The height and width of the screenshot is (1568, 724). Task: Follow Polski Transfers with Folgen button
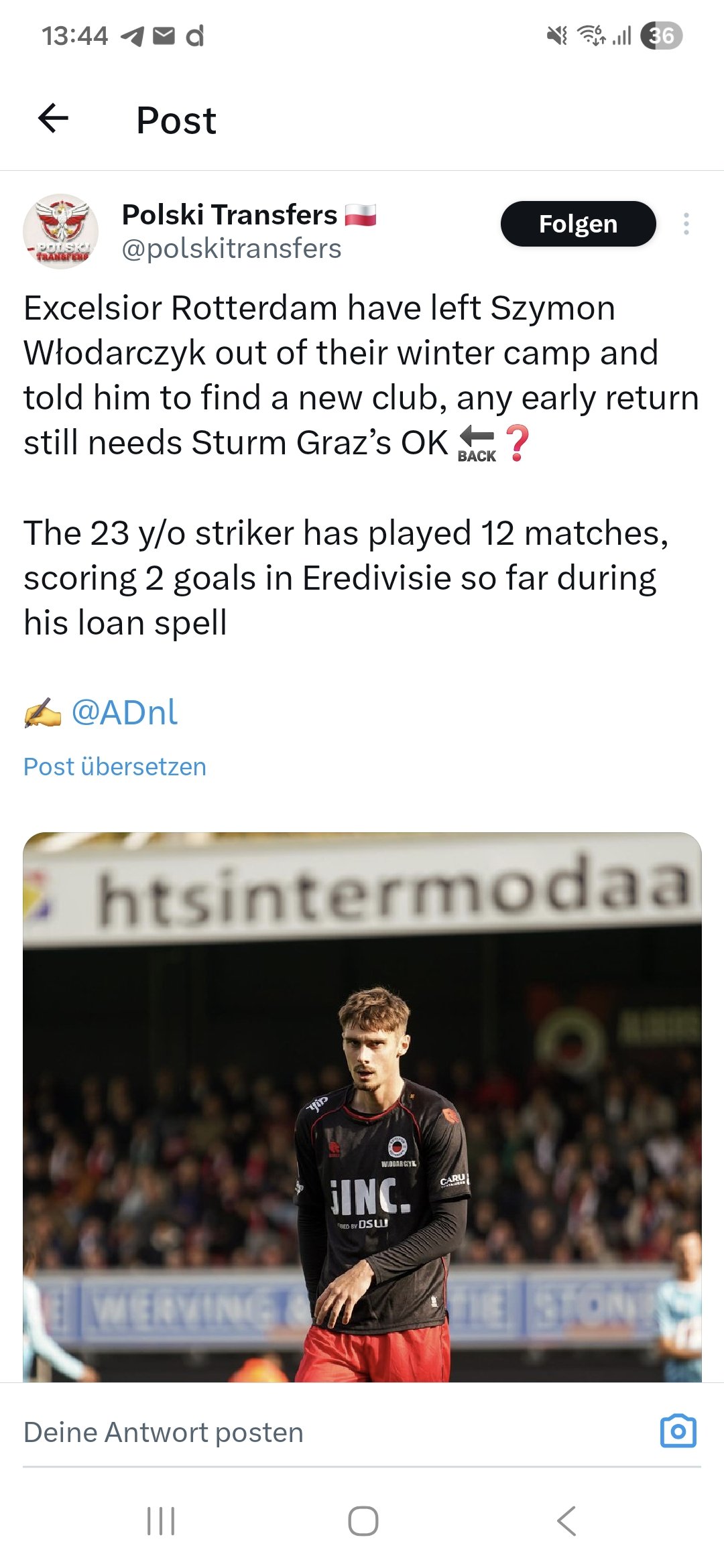coord(578,224)
